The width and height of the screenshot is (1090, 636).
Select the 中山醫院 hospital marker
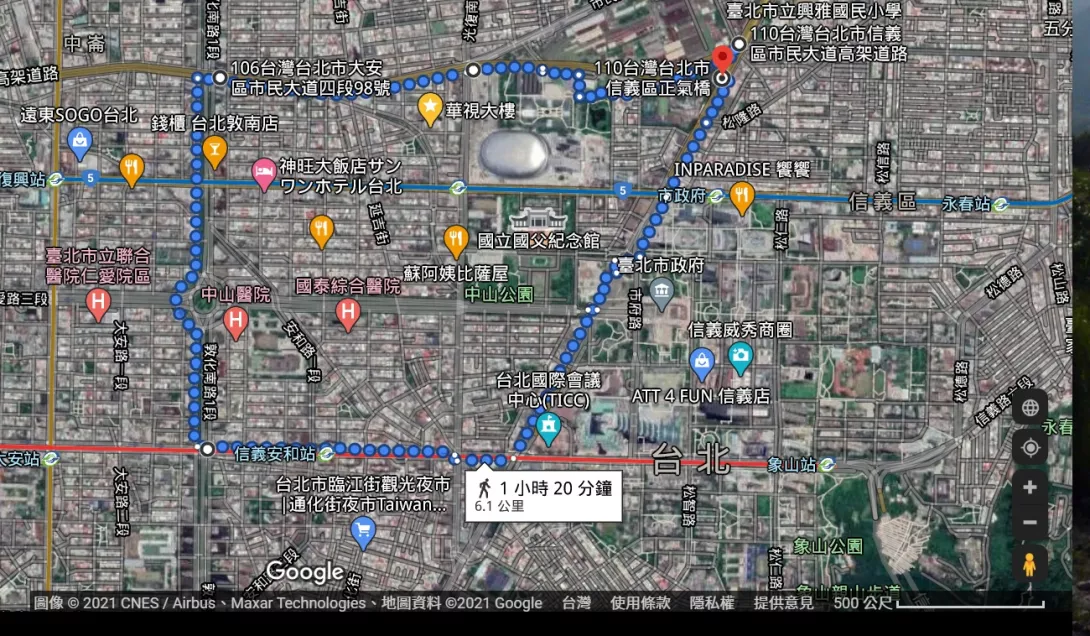[236, 322]
